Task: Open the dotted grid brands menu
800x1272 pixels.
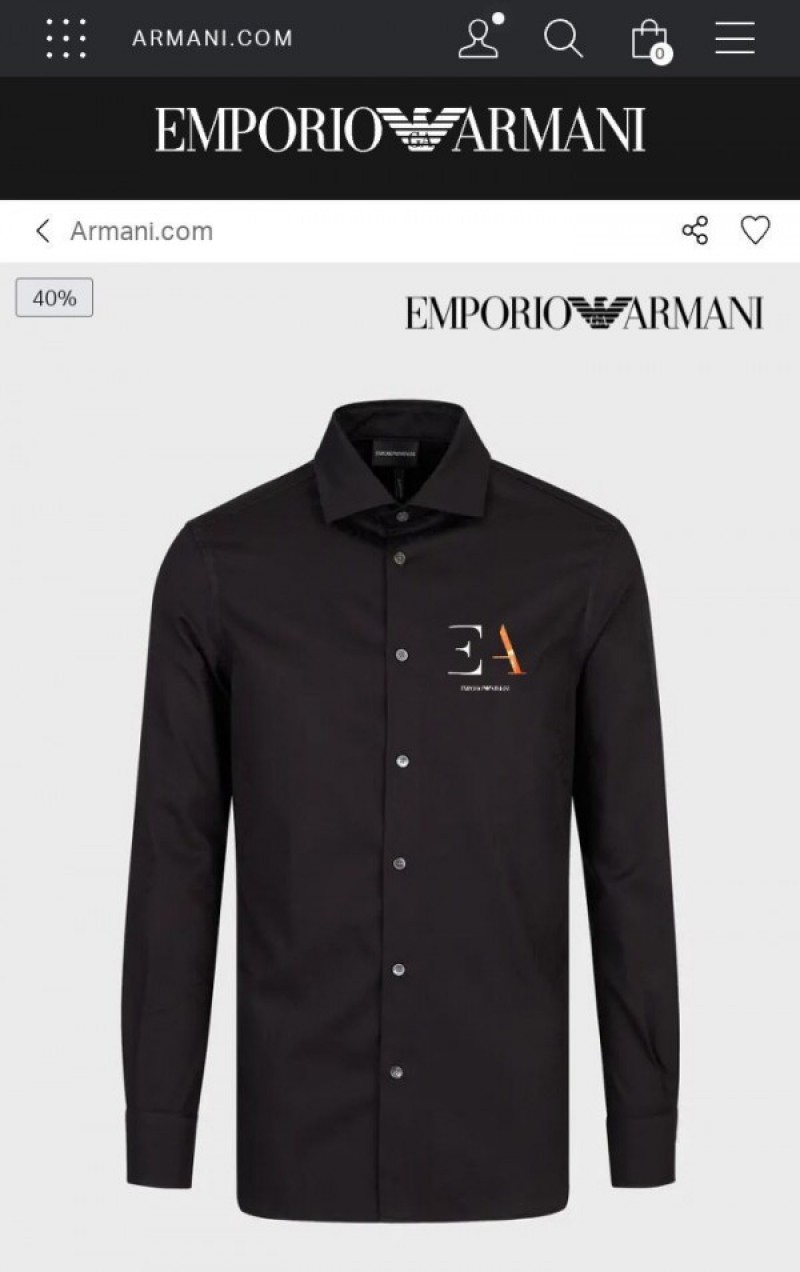Action: pos(66,38)
